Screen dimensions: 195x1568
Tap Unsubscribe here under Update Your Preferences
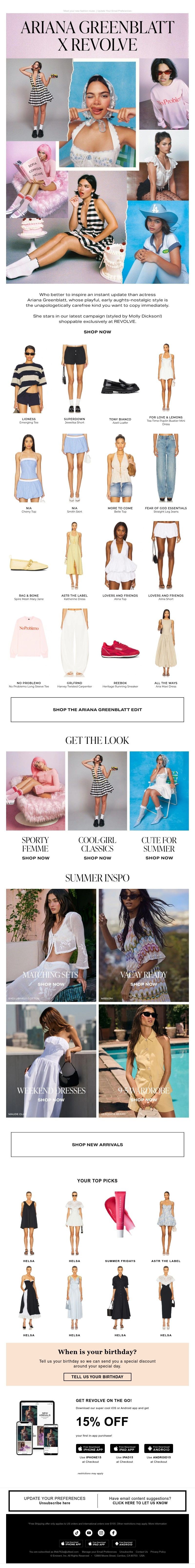[x=55, y=1502]
